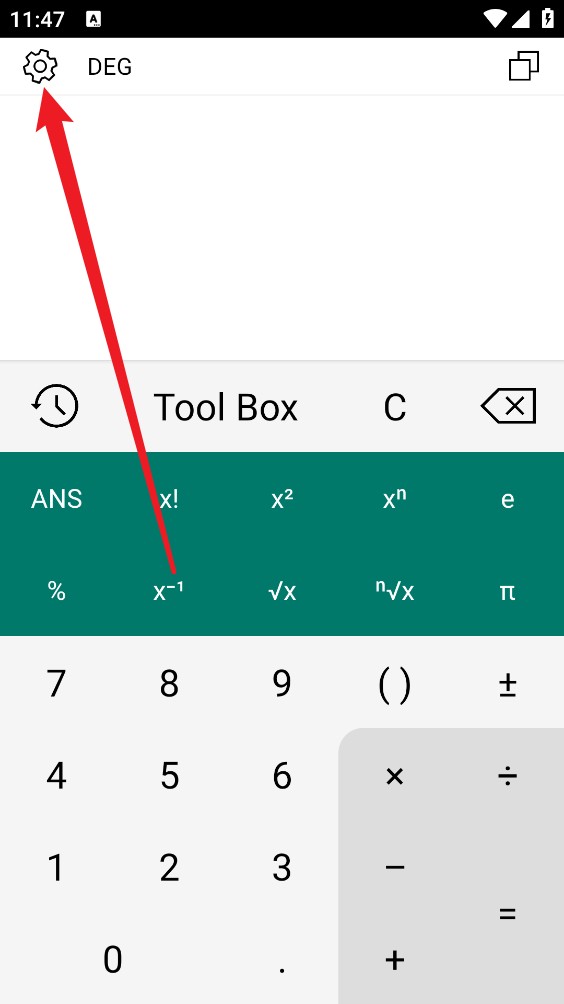Toggle the DEG angle mode
Viewport: 564px width, 1004px height.
click(x=109, y=67)
